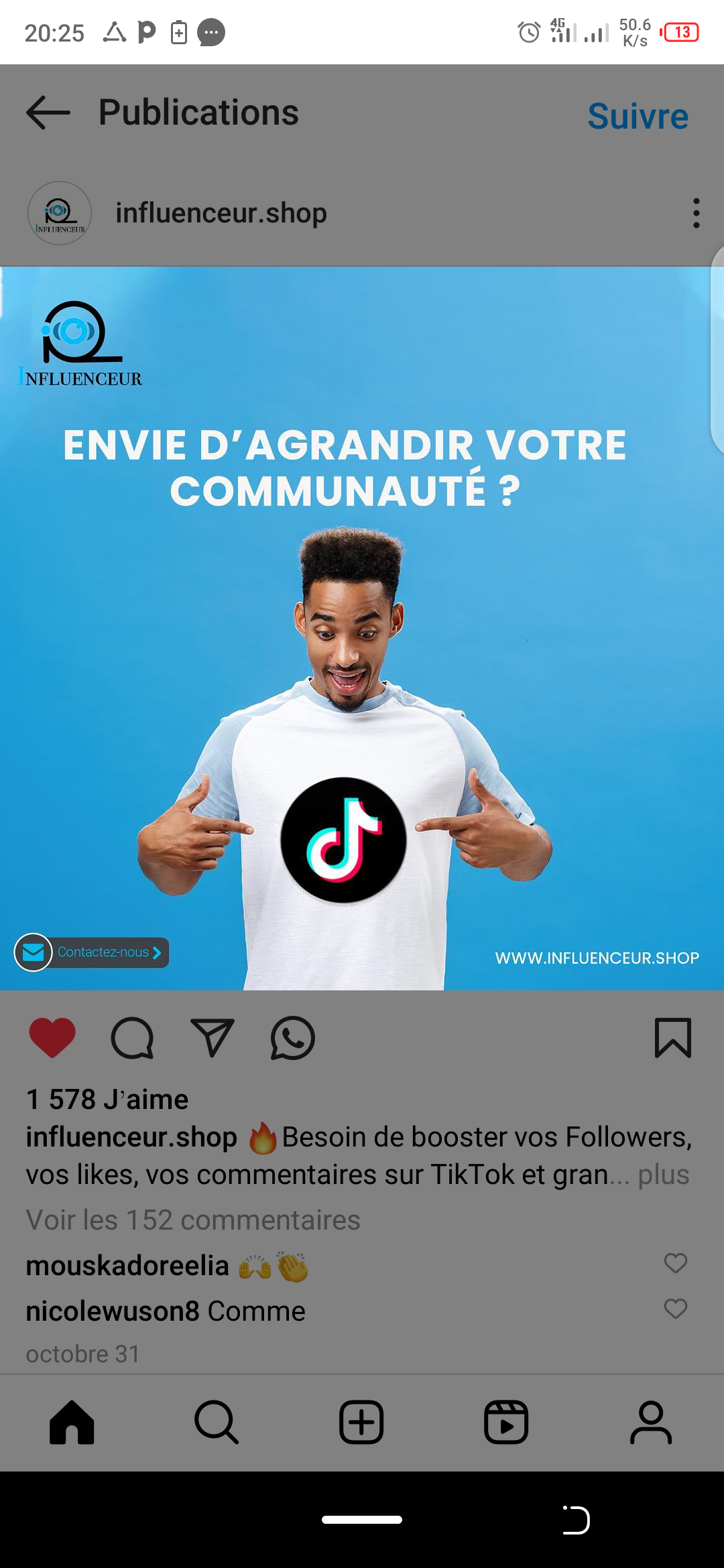
Task: Tap Suivre to follow this account
Action: click(638, 116)
